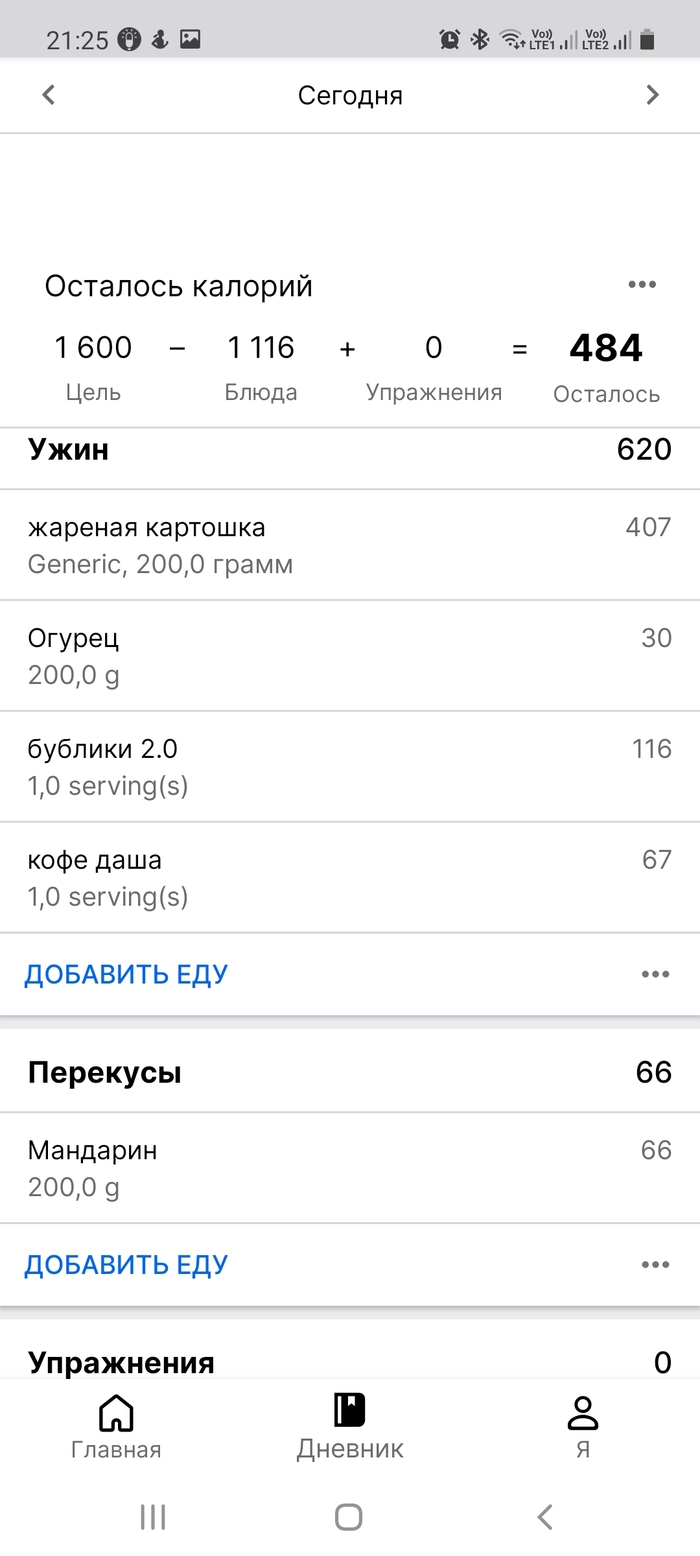
Task: Select the Сегодня date title
Action: click(x=350, y=95)
